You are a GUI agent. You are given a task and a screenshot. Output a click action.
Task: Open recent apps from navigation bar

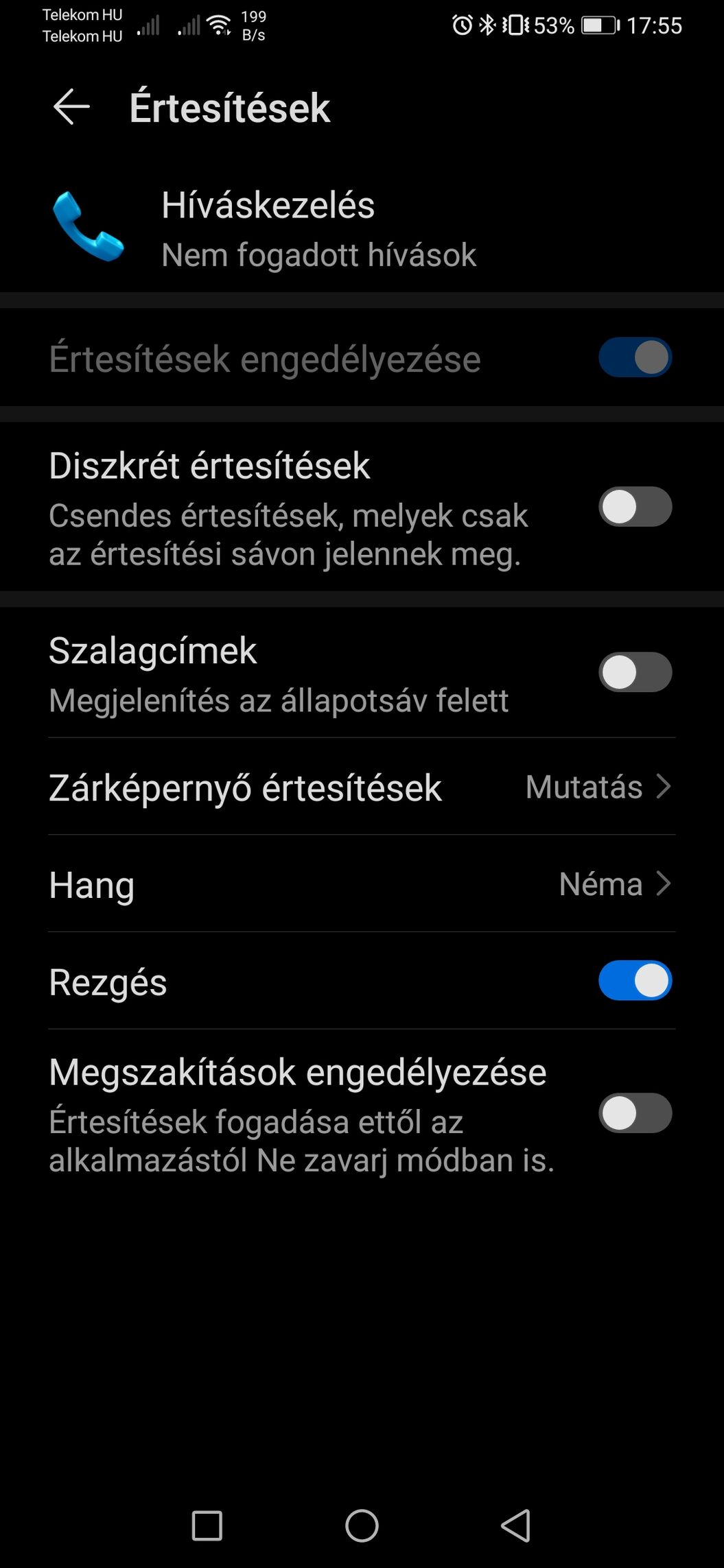(x=207, y=1526)
